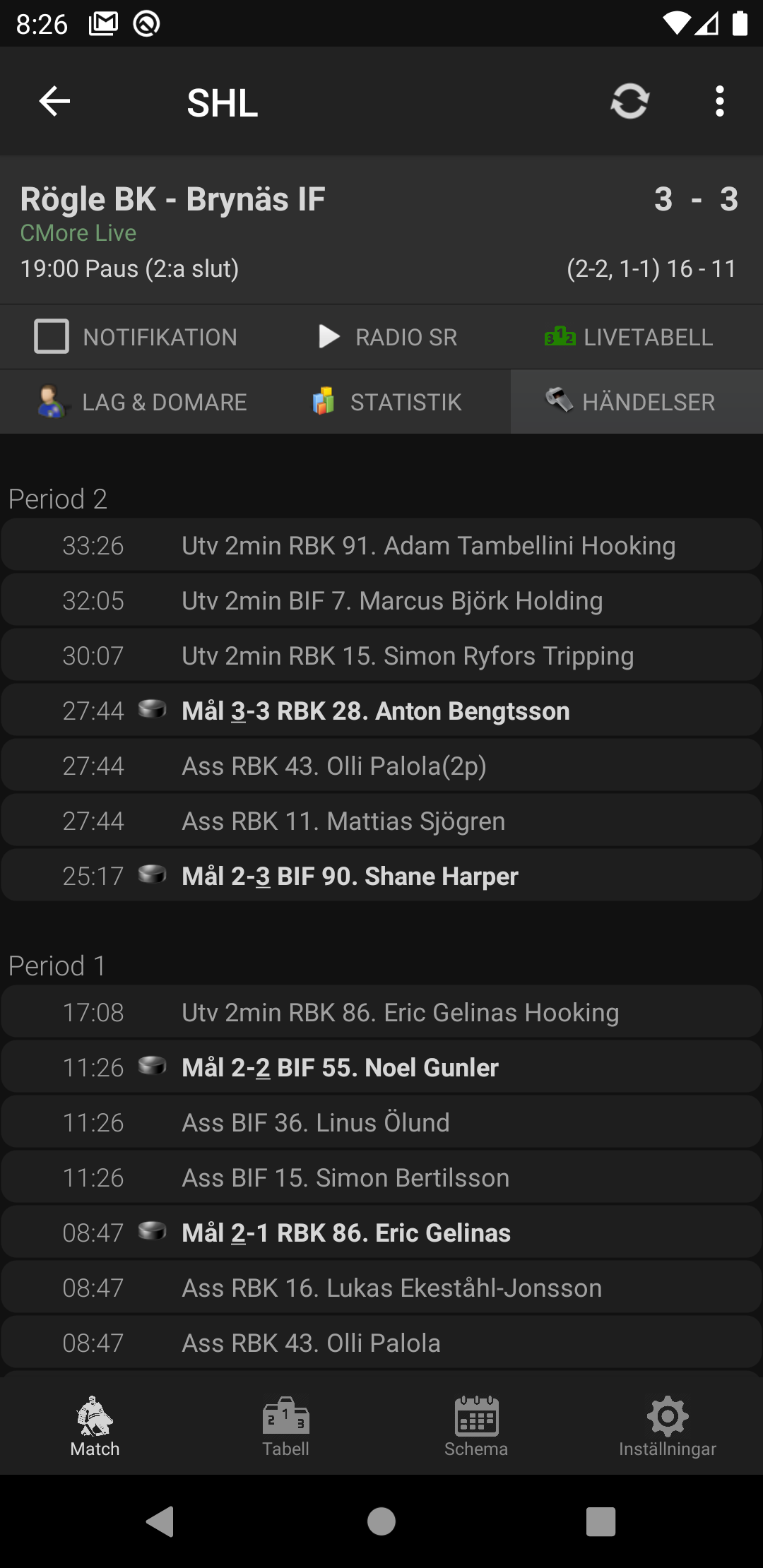763x1568 pixels.
Task: Open Inställningar settings
Action: pyautogui.click(x=668, y=1427)
